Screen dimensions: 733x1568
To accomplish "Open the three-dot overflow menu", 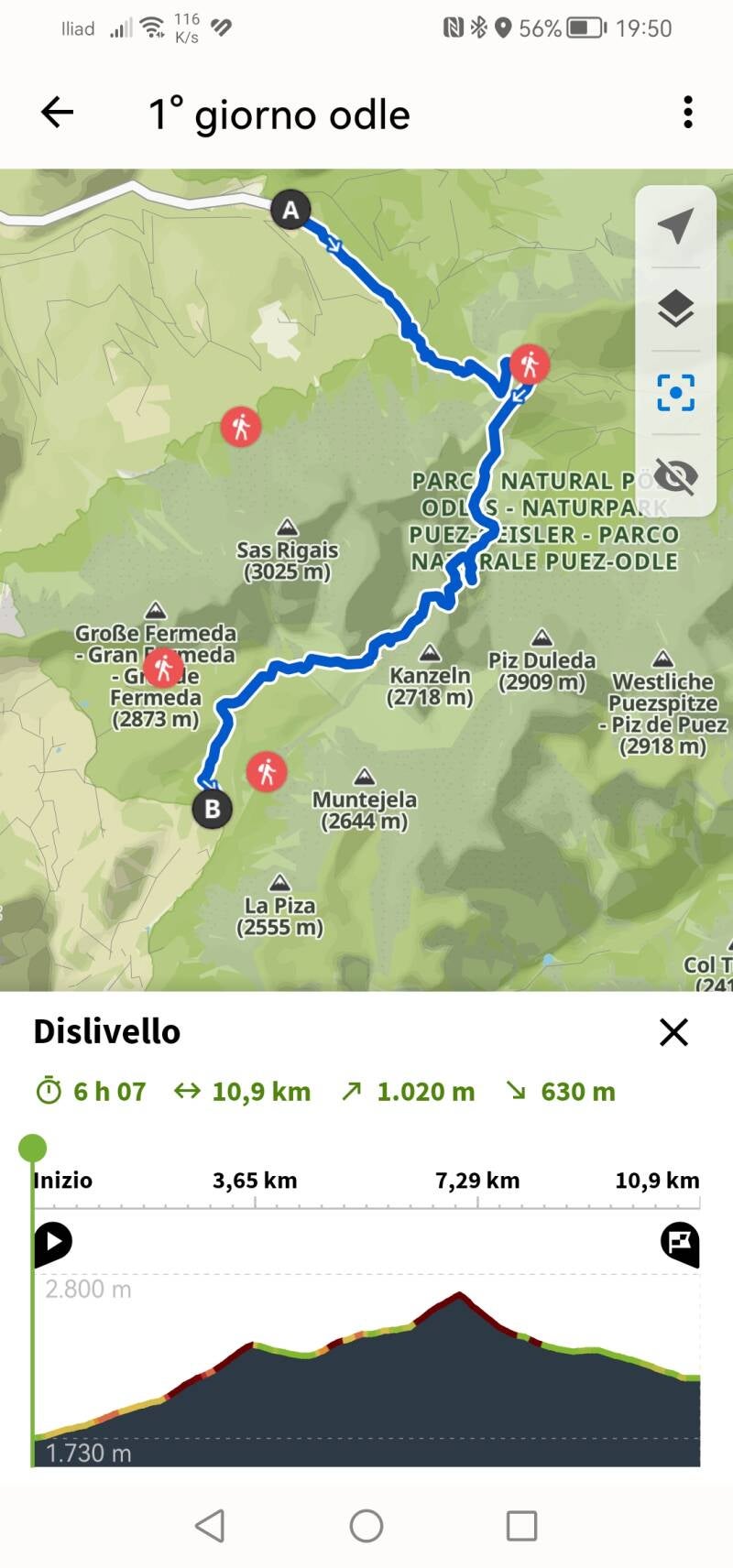I will click(x=688, y=113).
